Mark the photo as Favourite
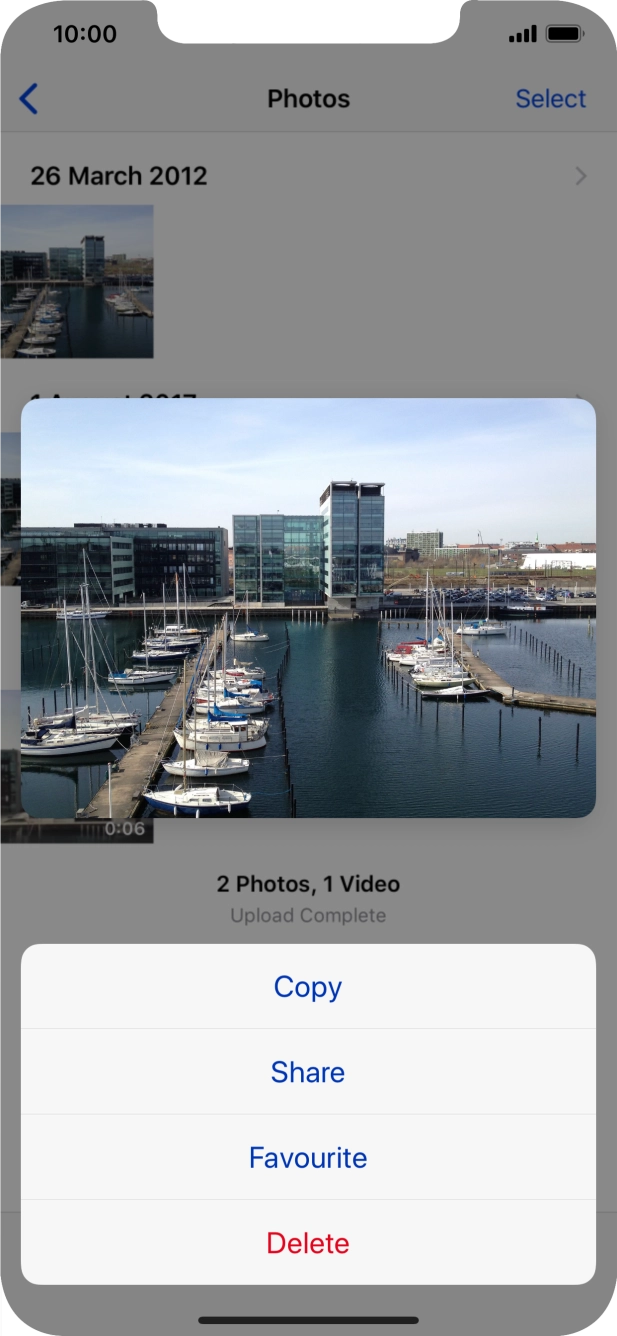Viewport: 617px width, 1336px height. (x=308, y=1158)
